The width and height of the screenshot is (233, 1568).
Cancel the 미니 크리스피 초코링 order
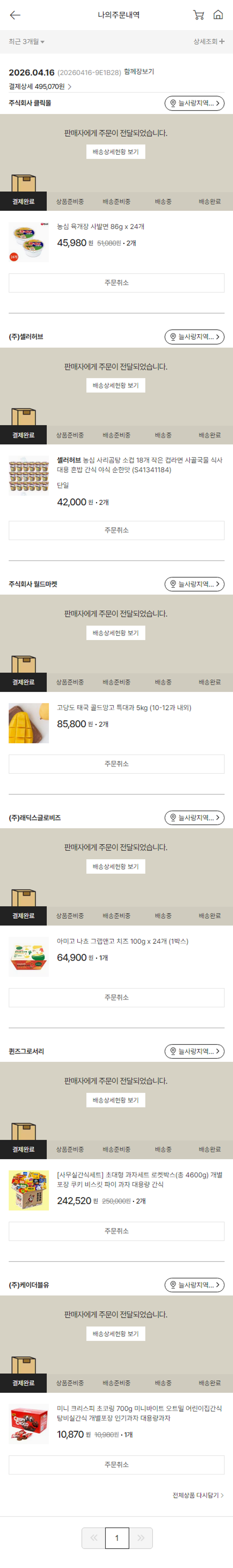point(116,1464)
